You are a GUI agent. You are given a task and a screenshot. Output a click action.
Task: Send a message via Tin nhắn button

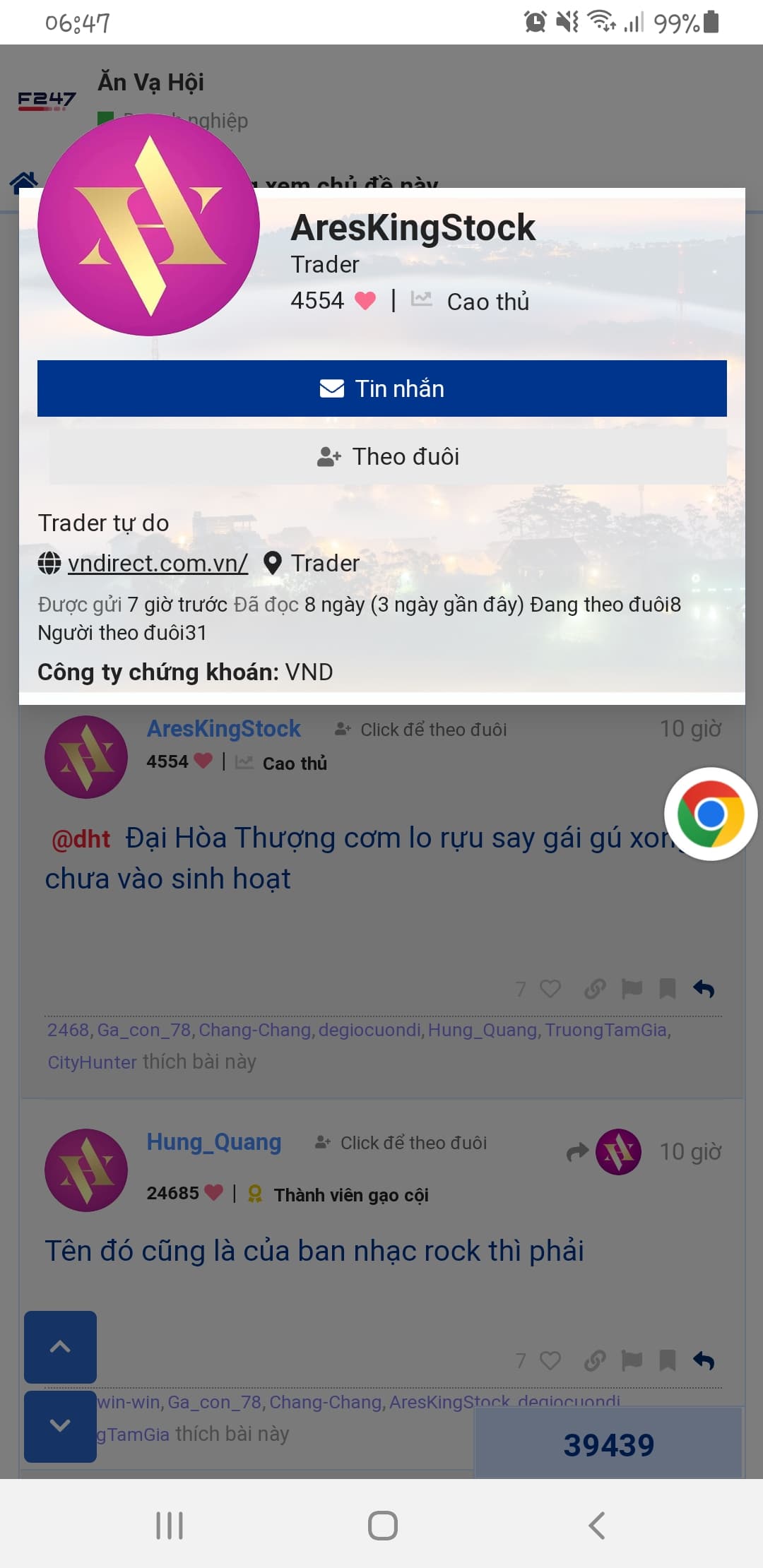(381, 388)
